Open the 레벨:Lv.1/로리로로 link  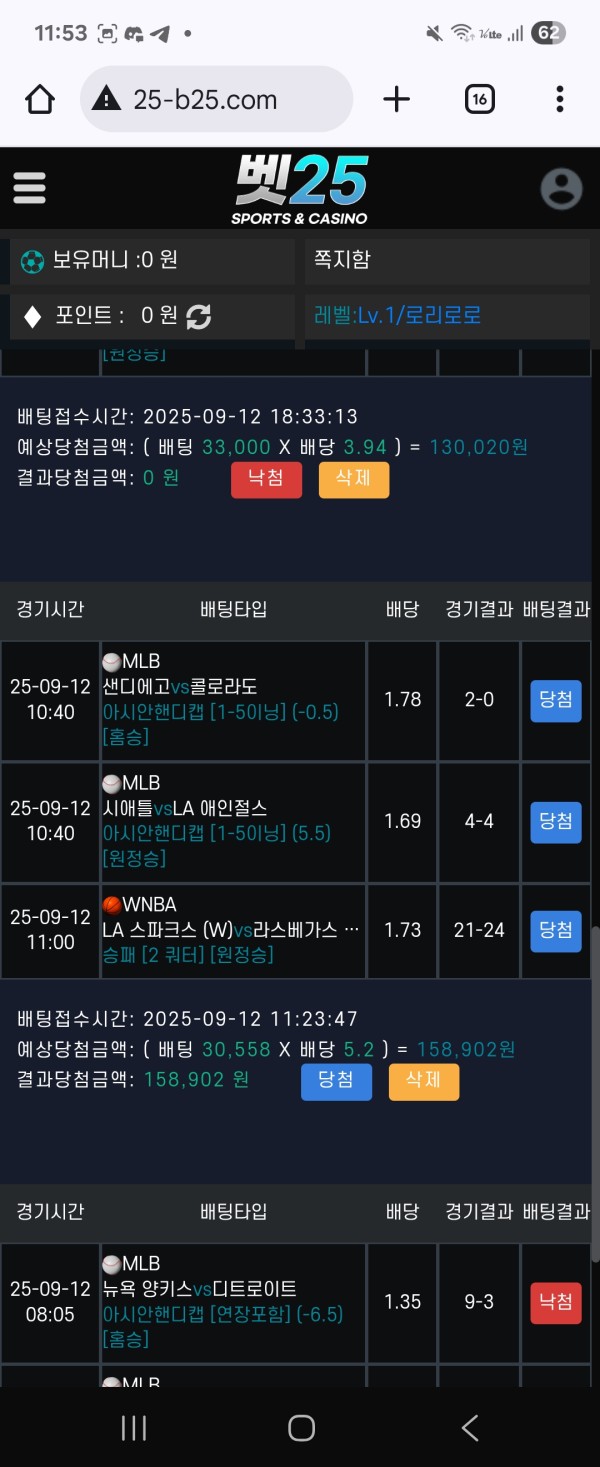click(x=398, y=315)
